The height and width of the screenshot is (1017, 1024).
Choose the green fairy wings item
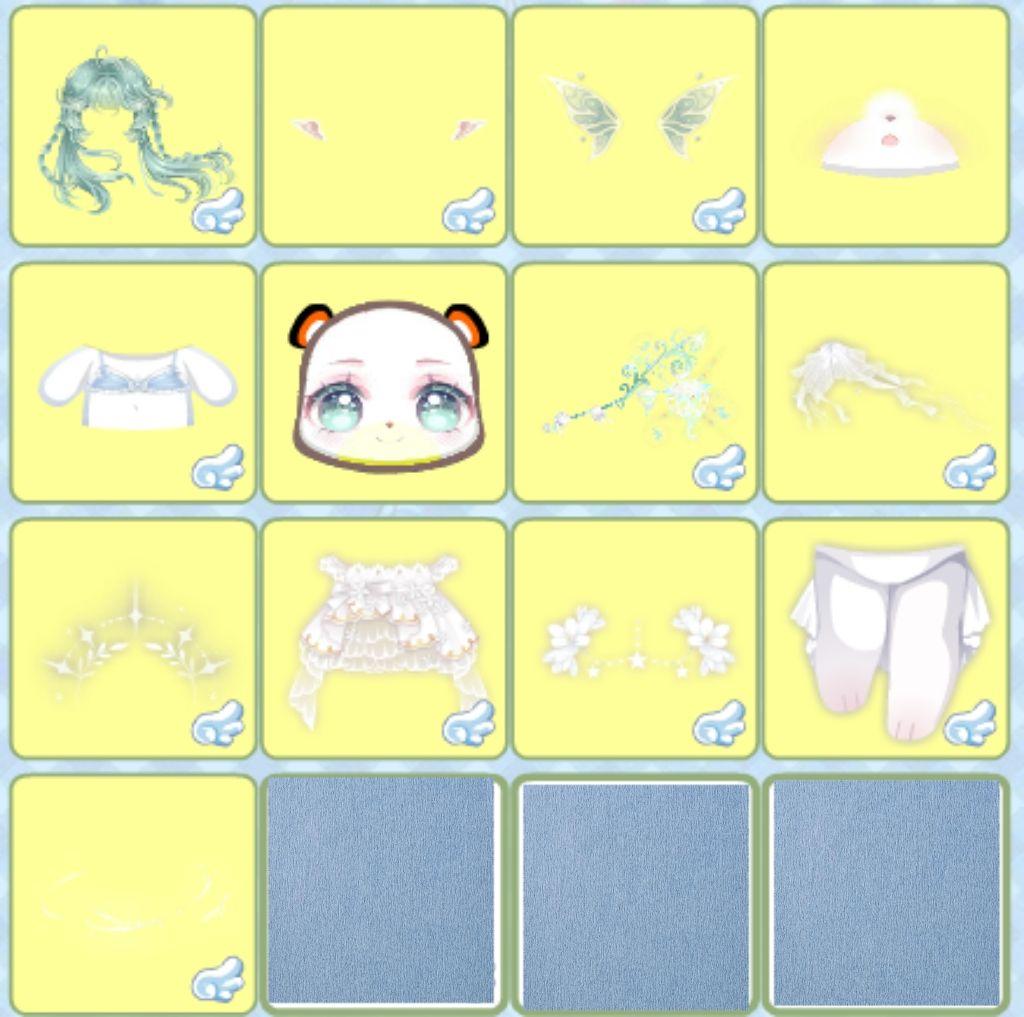pos(635,127)
